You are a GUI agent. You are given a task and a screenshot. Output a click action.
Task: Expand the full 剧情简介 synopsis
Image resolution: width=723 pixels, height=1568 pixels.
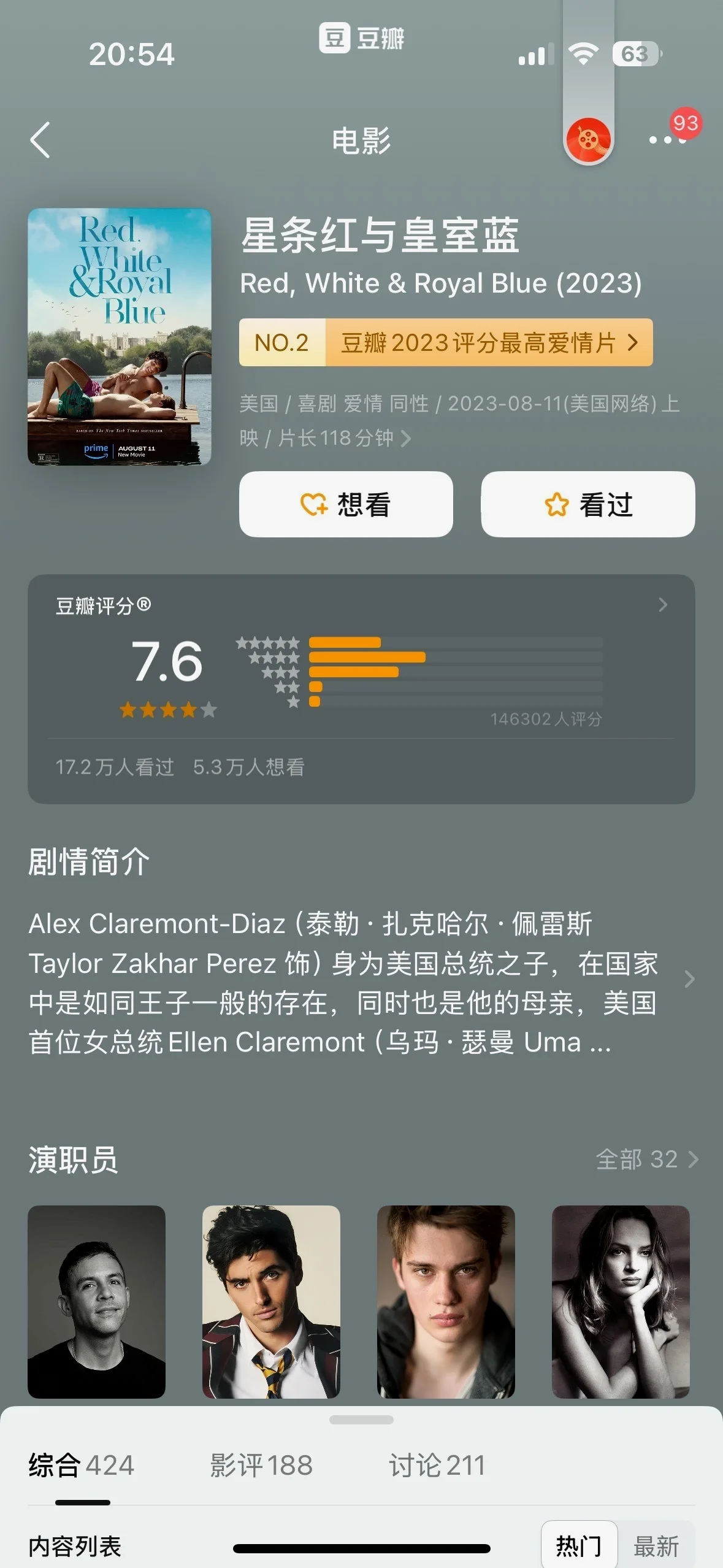[689, 980]
